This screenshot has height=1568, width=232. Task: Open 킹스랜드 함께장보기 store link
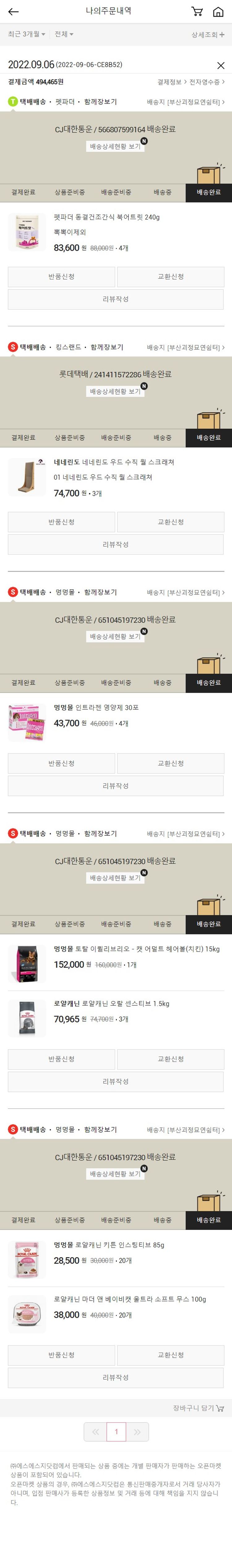pyautogui.click(x=106, y=347)
